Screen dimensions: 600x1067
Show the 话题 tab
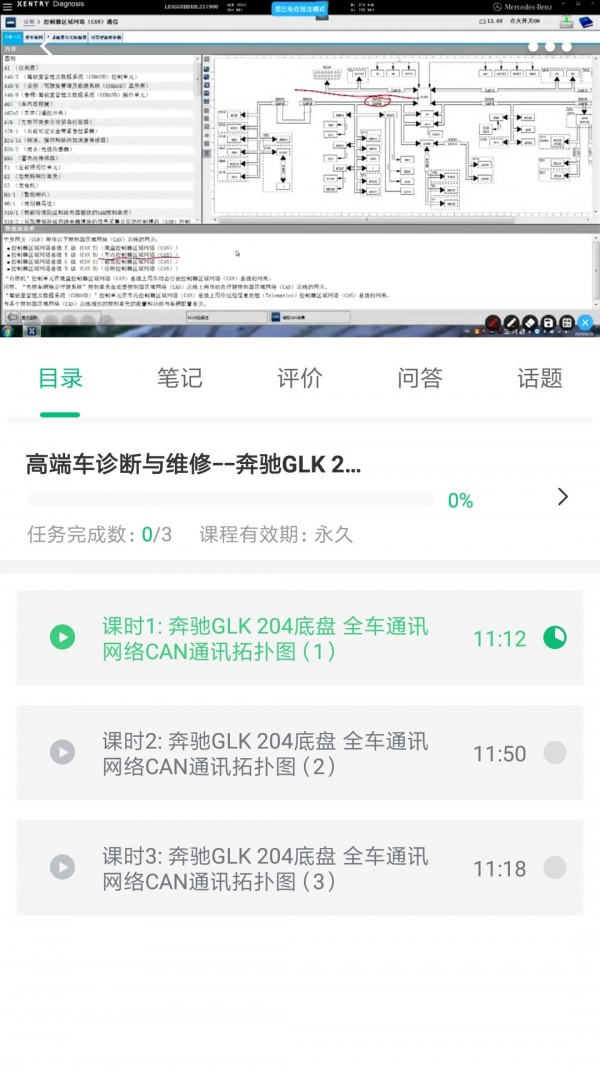(x=540, y=378)
